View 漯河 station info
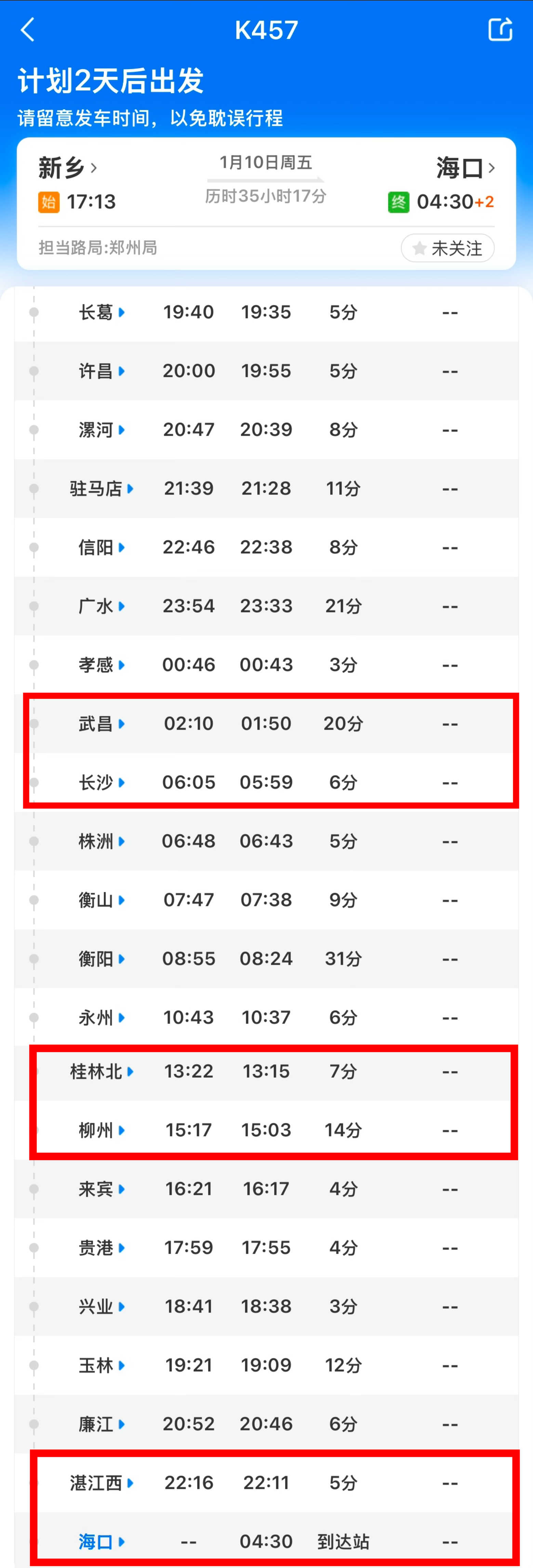This screenshot has height=1568, width=533. (101, 430)
